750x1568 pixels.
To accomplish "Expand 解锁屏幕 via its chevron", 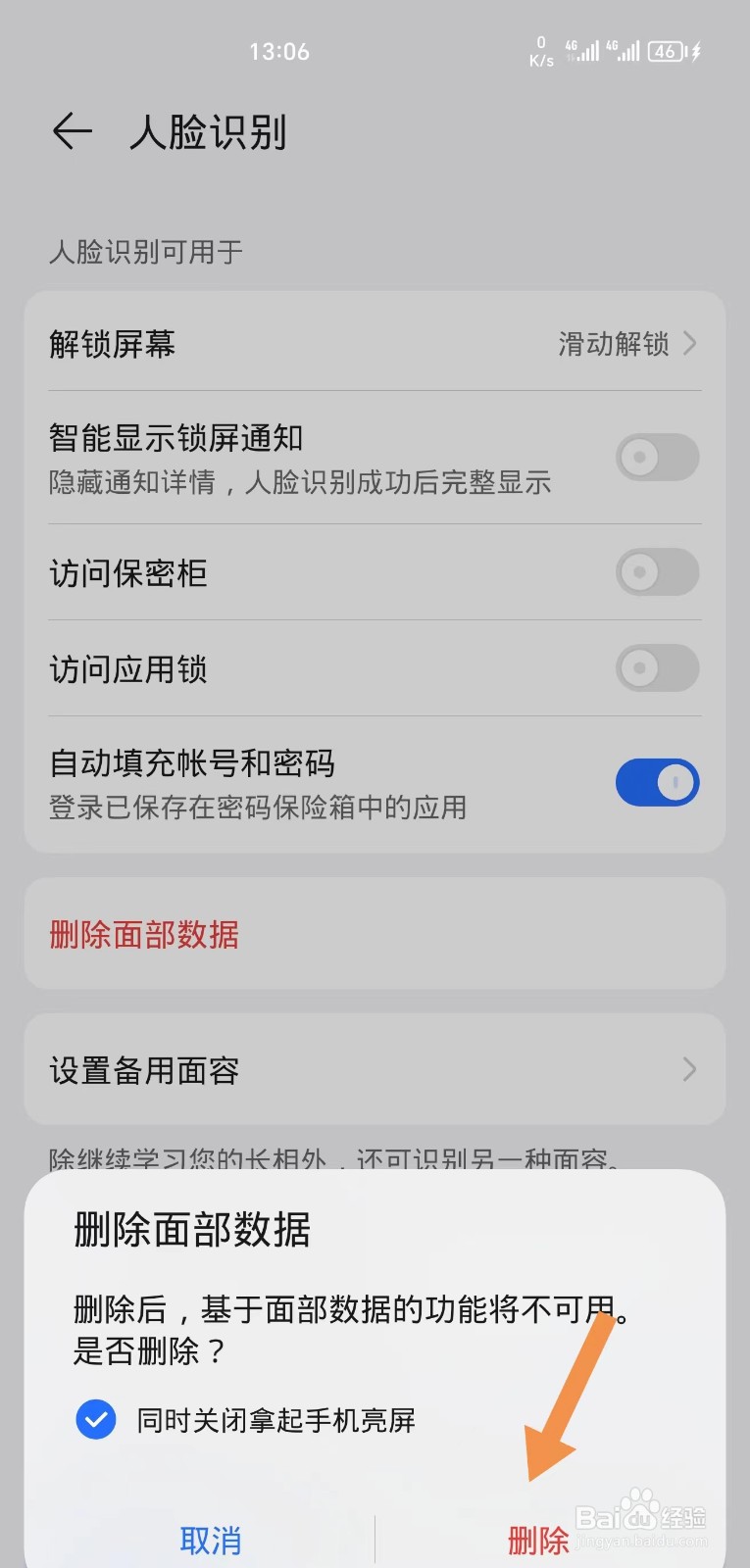I will [x=692, y=344].
